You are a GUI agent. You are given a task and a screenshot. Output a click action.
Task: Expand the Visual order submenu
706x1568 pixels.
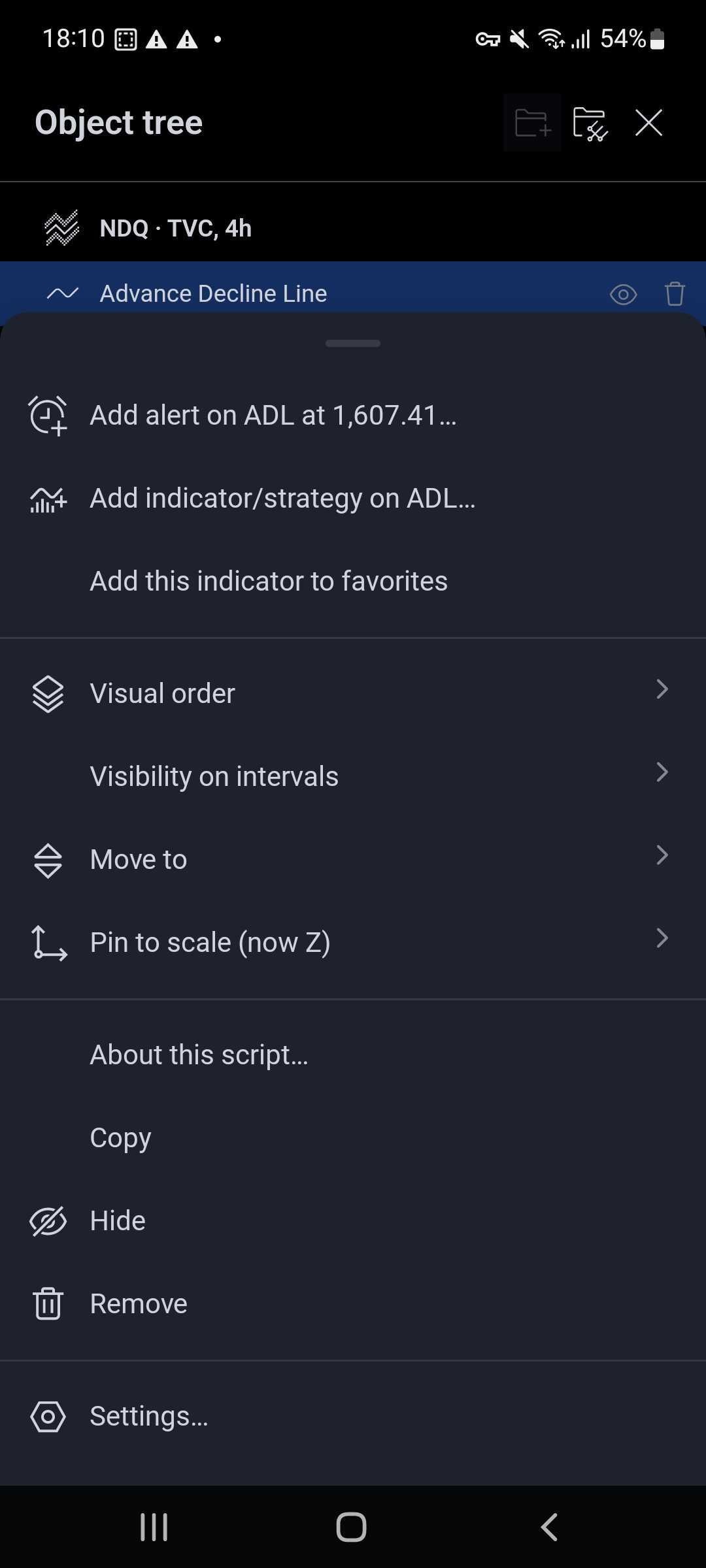(x=353, y=693)
